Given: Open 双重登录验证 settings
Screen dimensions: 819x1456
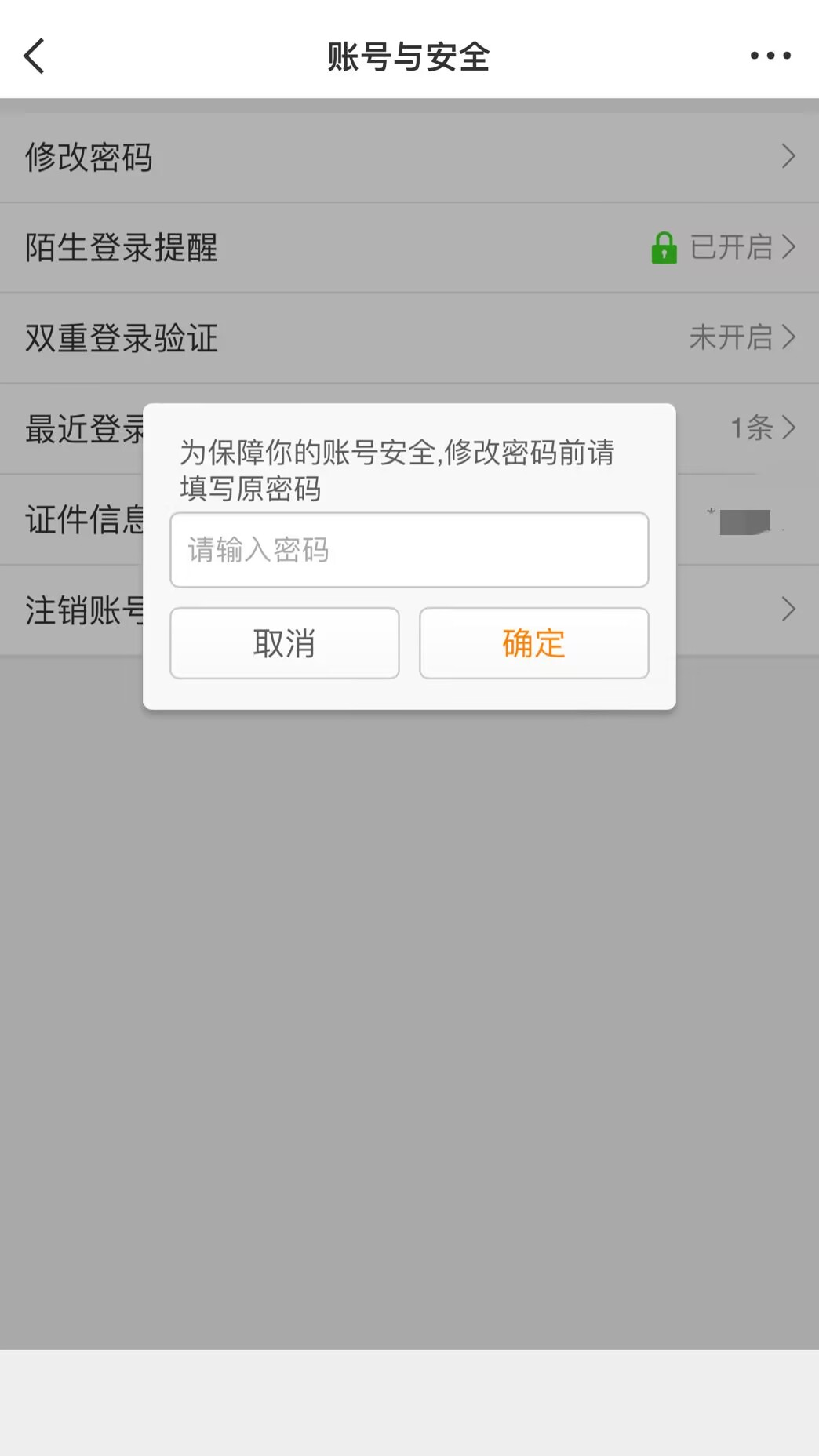Looking at the screenshot, I should pos(409,338).
